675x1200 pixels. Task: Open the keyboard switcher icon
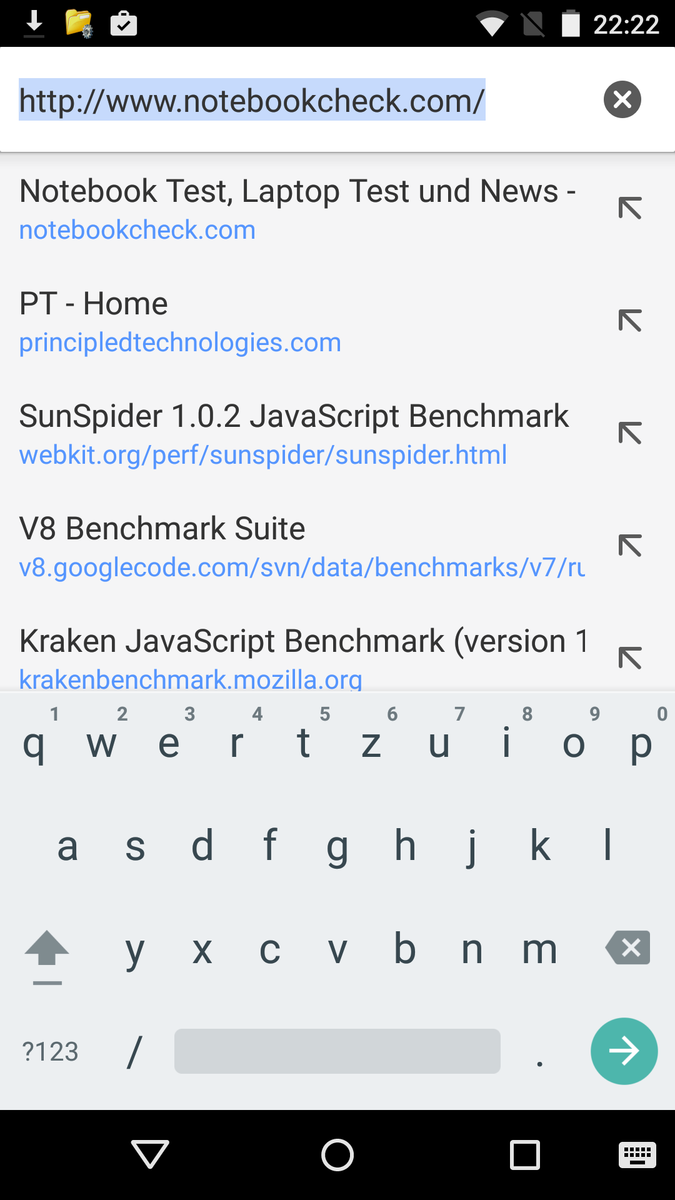click(x=636, y=1155)
